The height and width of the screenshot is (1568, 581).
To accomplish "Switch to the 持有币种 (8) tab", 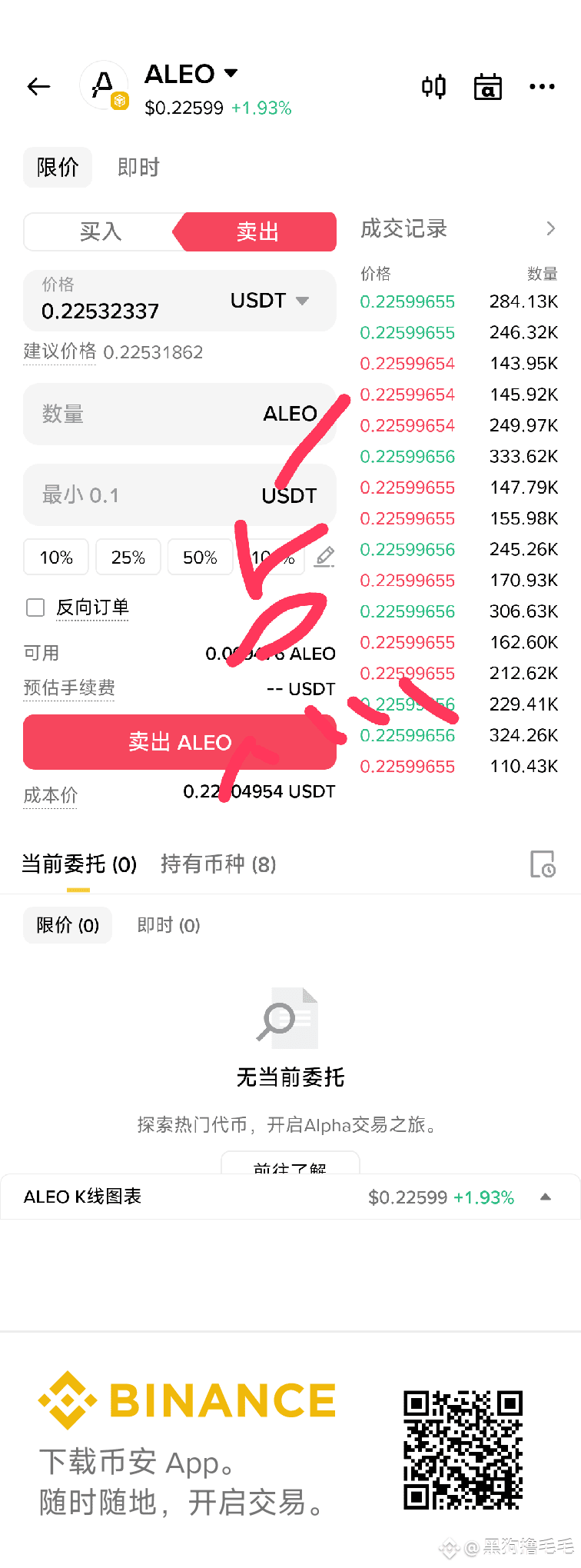I will click(x=218, y=864).
